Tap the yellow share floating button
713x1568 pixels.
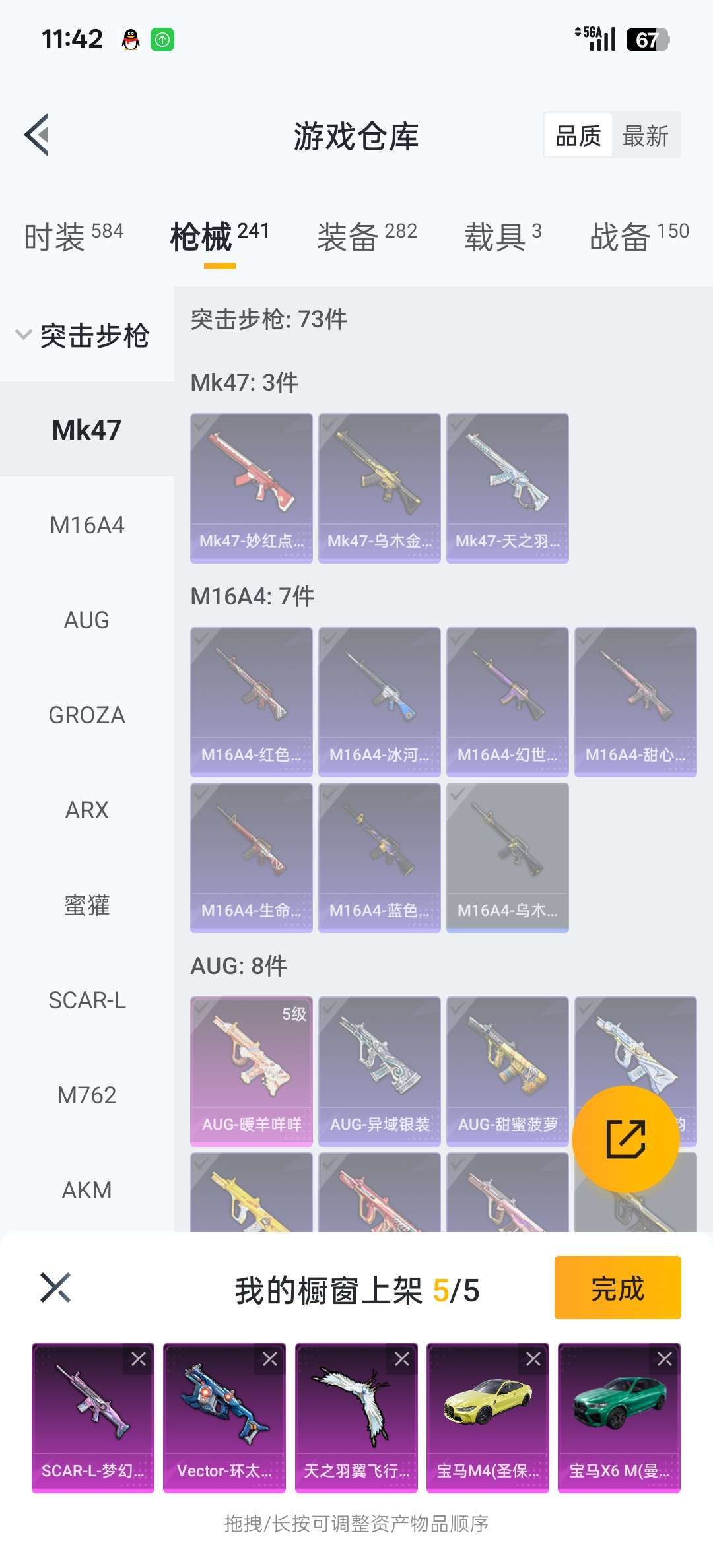626,1139
